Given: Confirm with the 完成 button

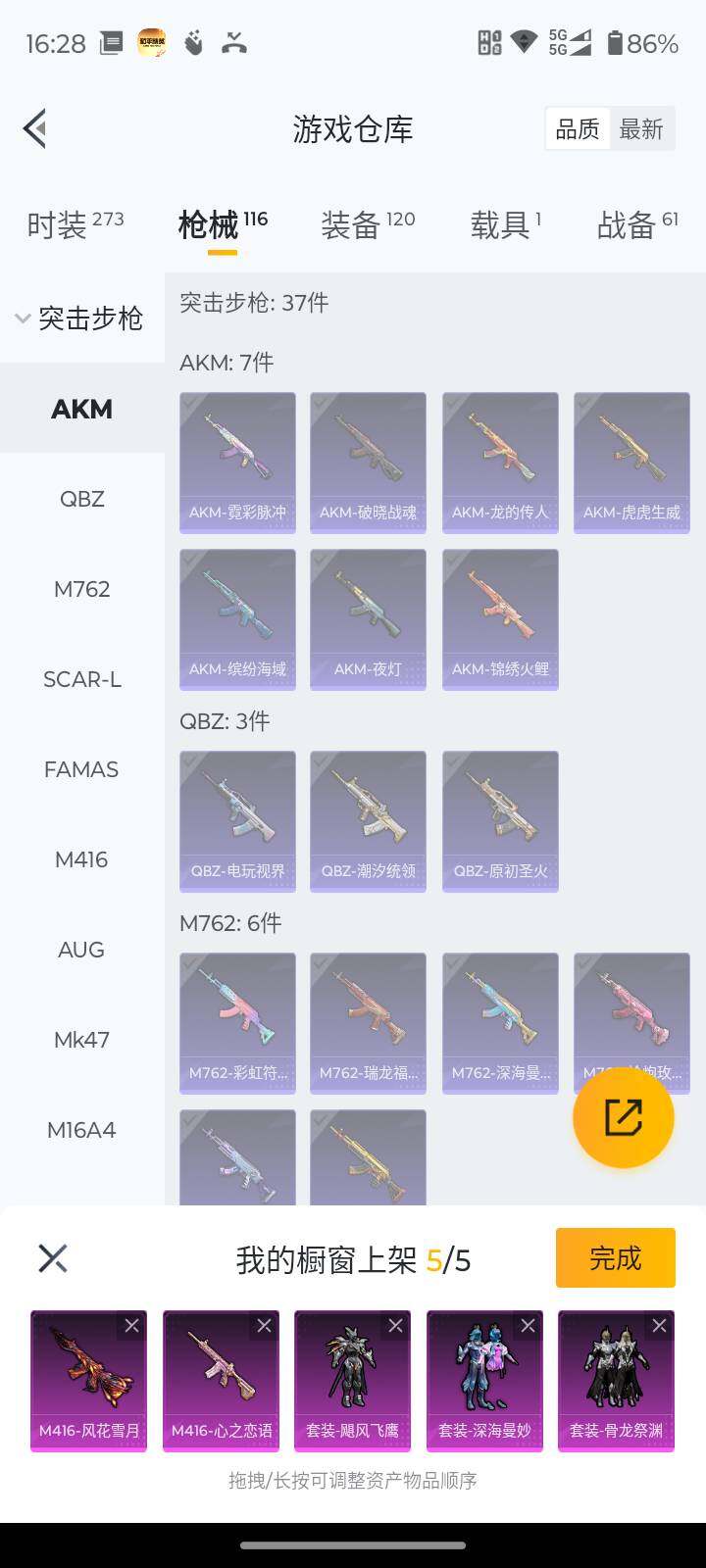Looking at the screenshot, I should (615, 1257).
